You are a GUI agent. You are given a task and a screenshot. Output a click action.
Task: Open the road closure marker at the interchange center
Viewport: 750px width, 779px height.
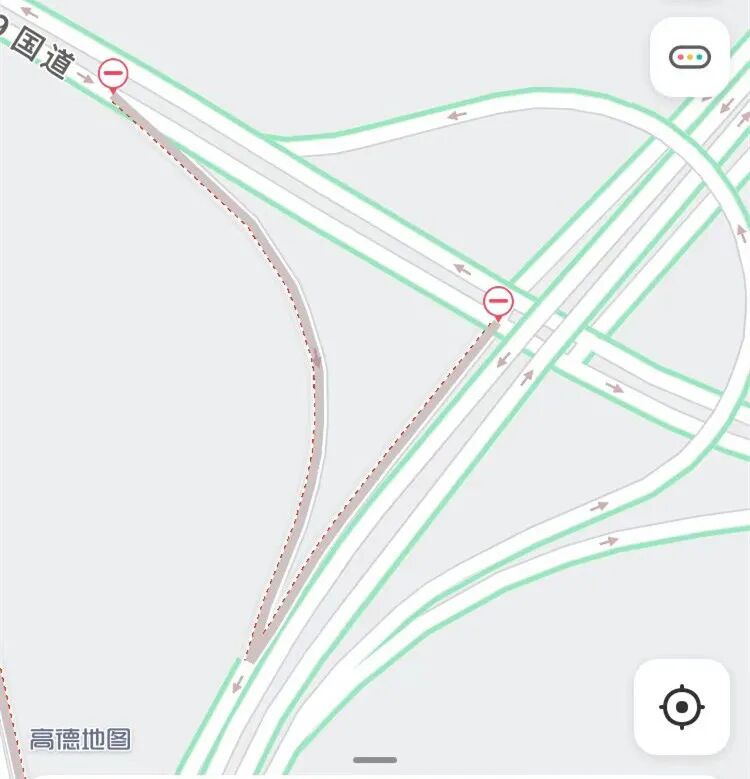pyautogui.click(x=498, y=303)
